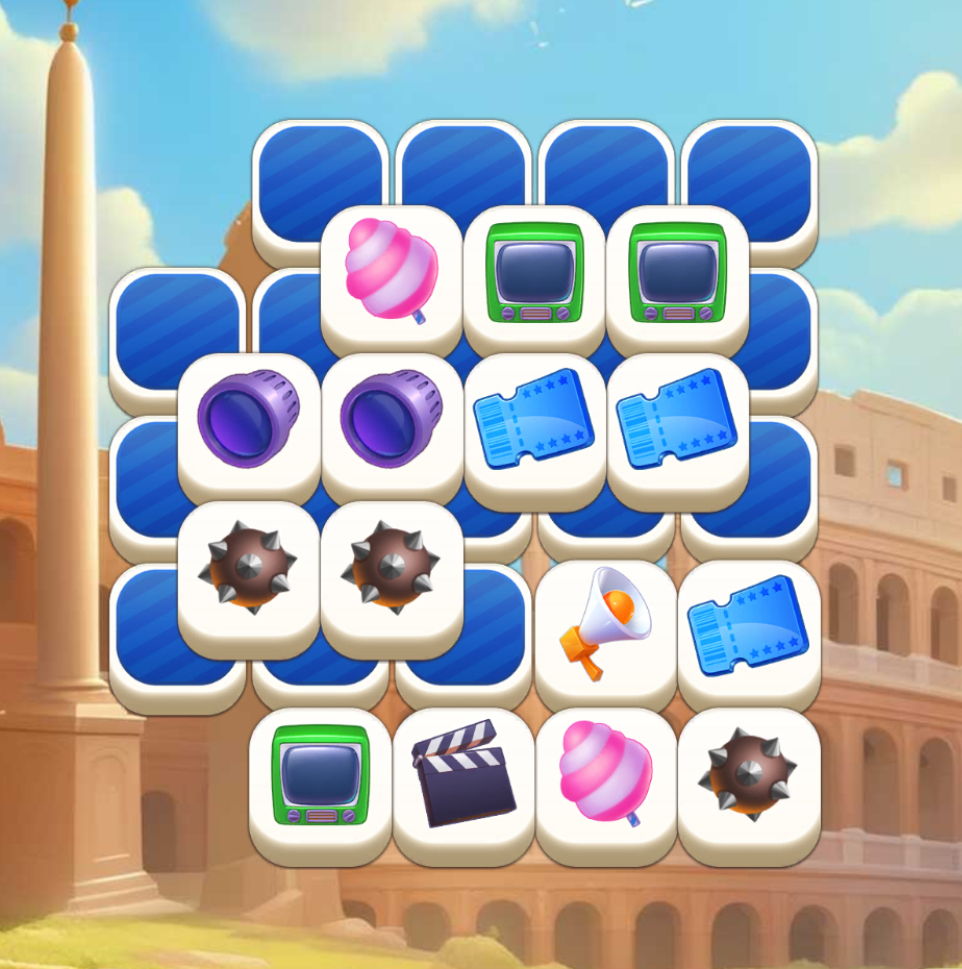Pick the cotton candy tile beside the clapperboard

click(604, 778)
